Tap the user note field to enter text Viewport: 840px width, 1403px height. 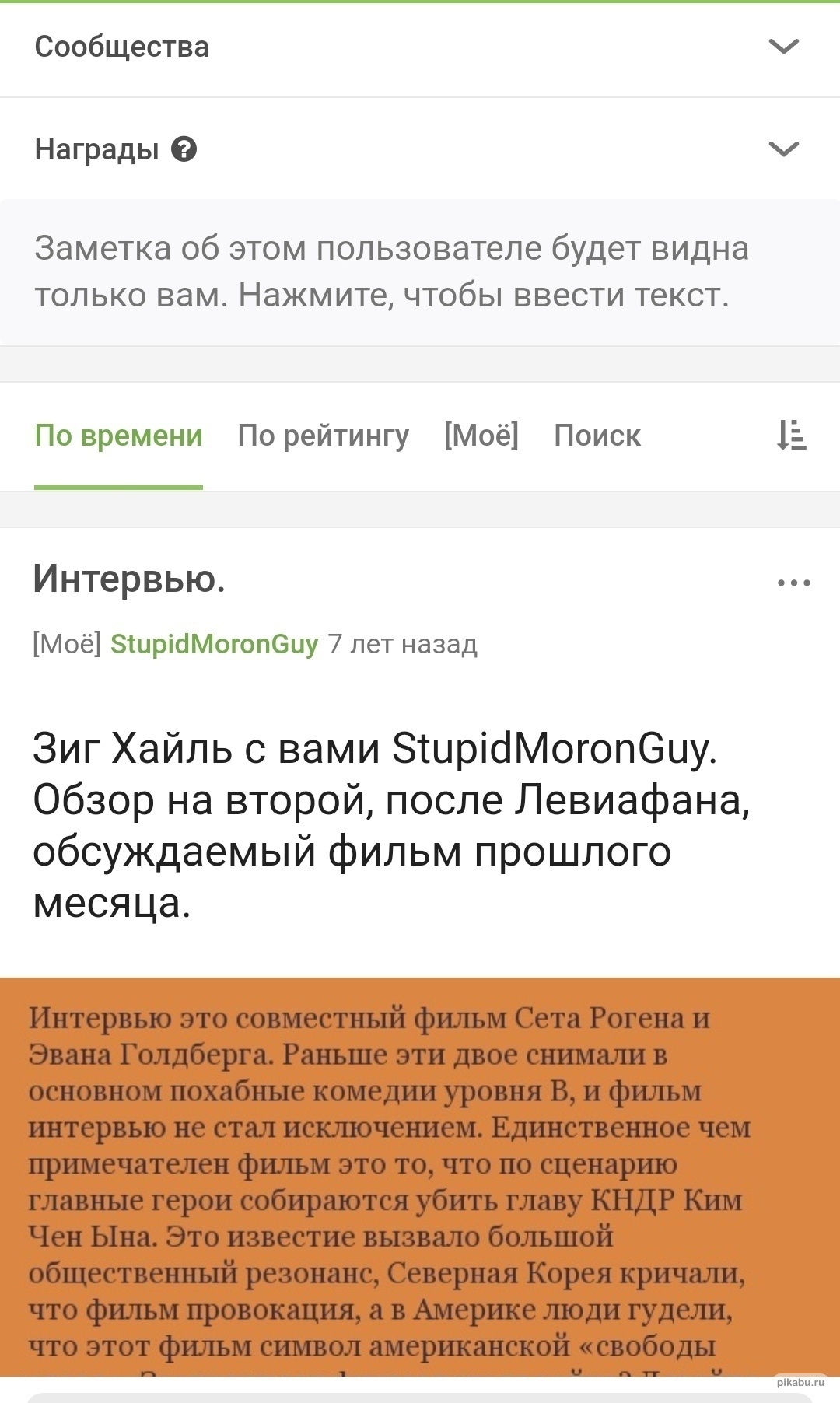click(x=420, y=272)
